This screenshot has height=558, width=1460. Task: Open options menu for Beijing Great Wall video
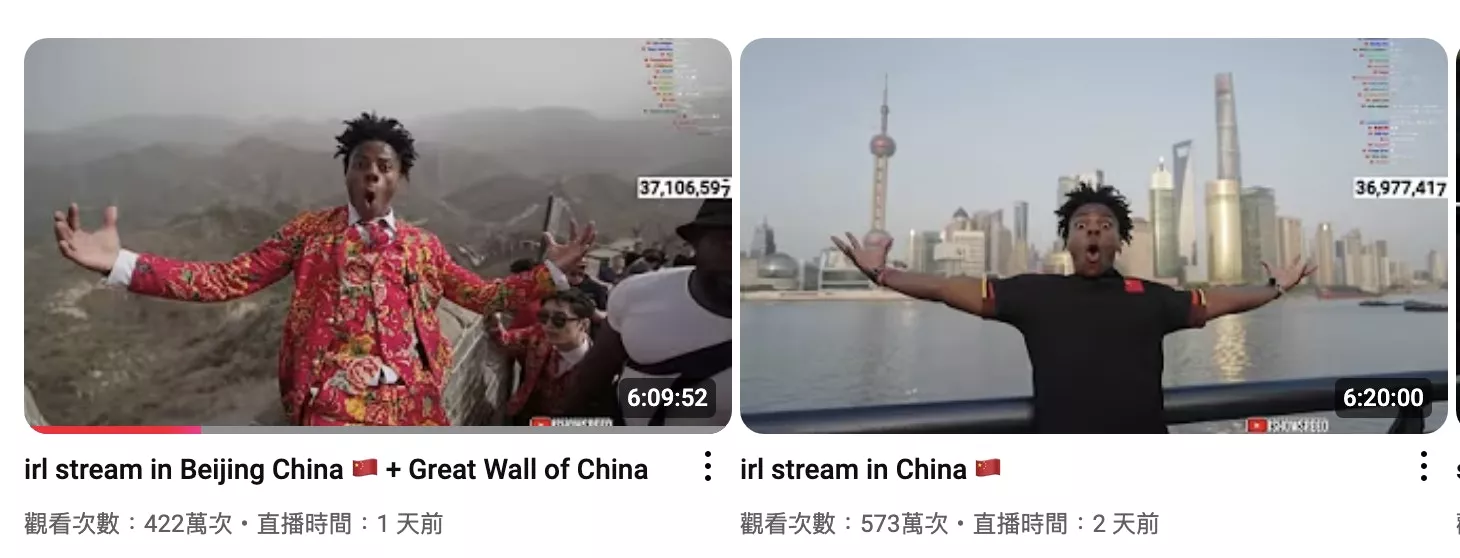(x=707, y=466)
